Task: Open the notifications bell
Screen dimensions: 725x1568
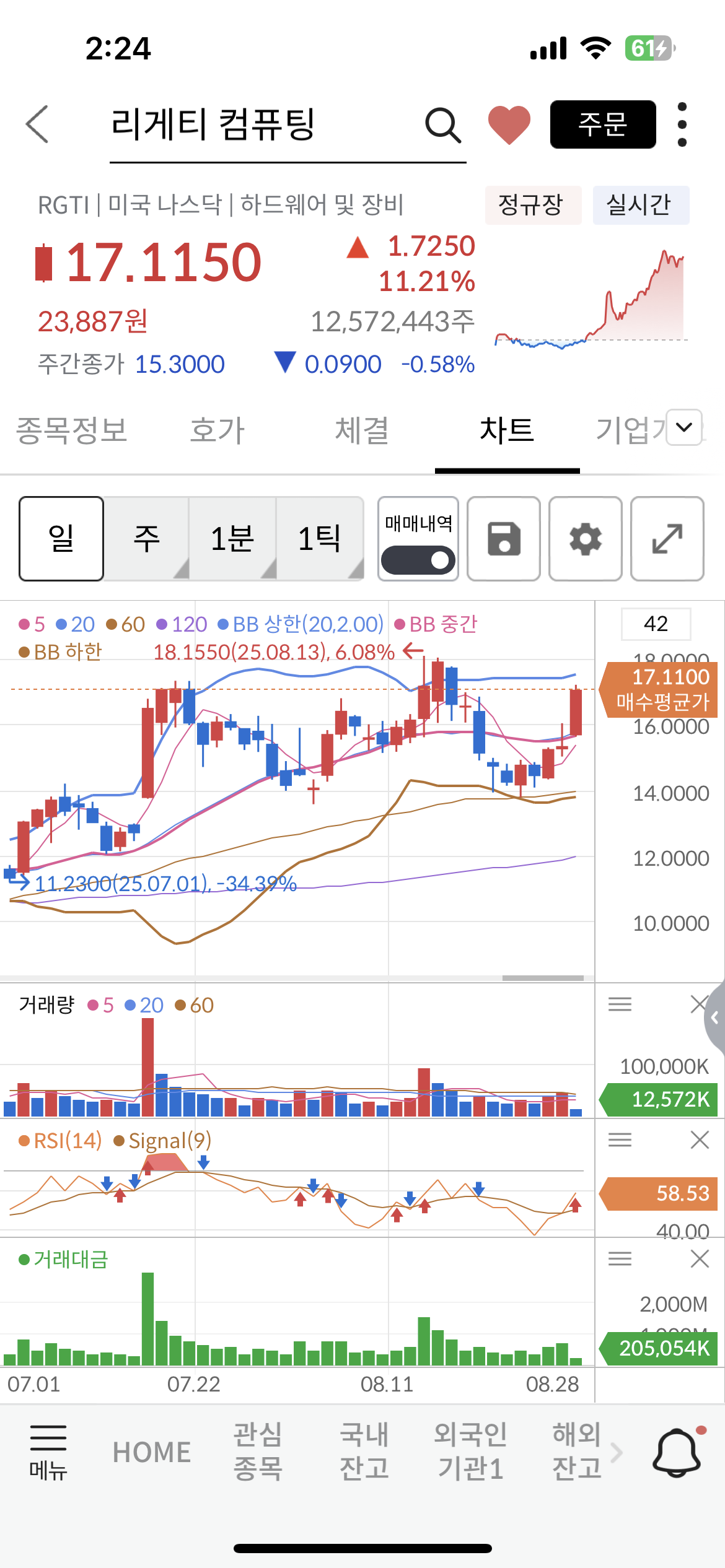Action: [x=677, y=1452]
